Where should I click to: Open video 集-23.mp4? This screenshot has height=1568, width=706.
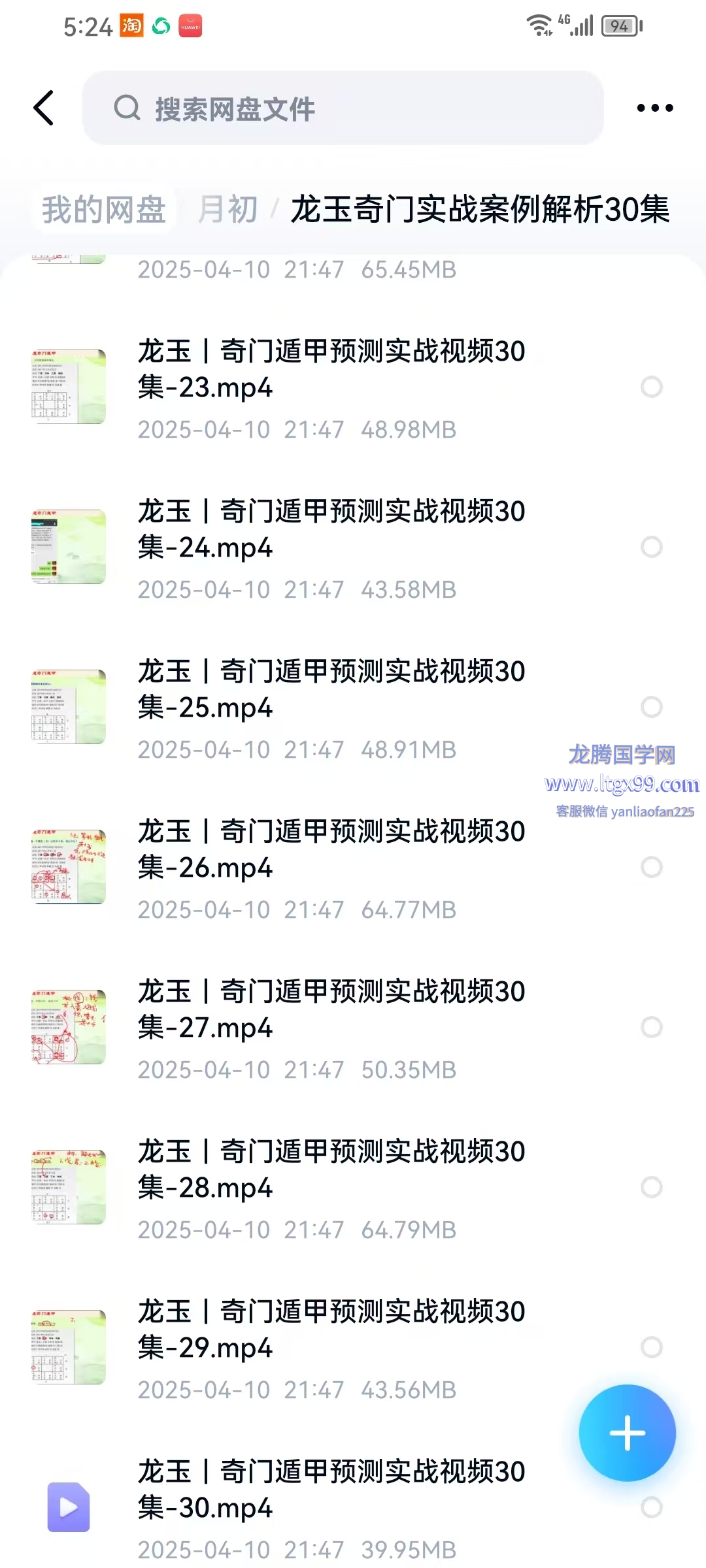point(331,370)
